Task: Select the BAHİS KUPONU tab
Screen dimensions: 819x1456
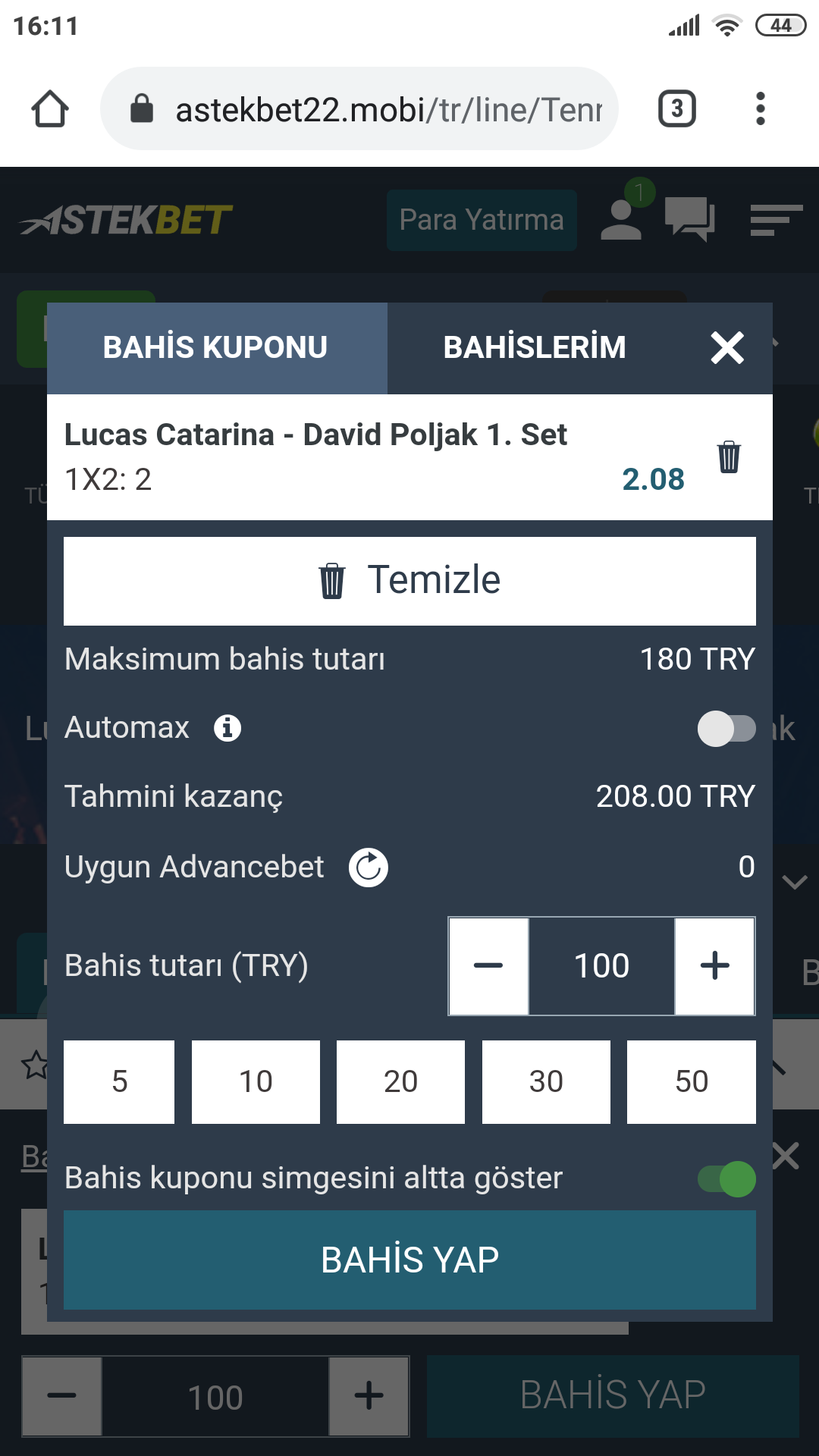Action: (x=217, y=348)
